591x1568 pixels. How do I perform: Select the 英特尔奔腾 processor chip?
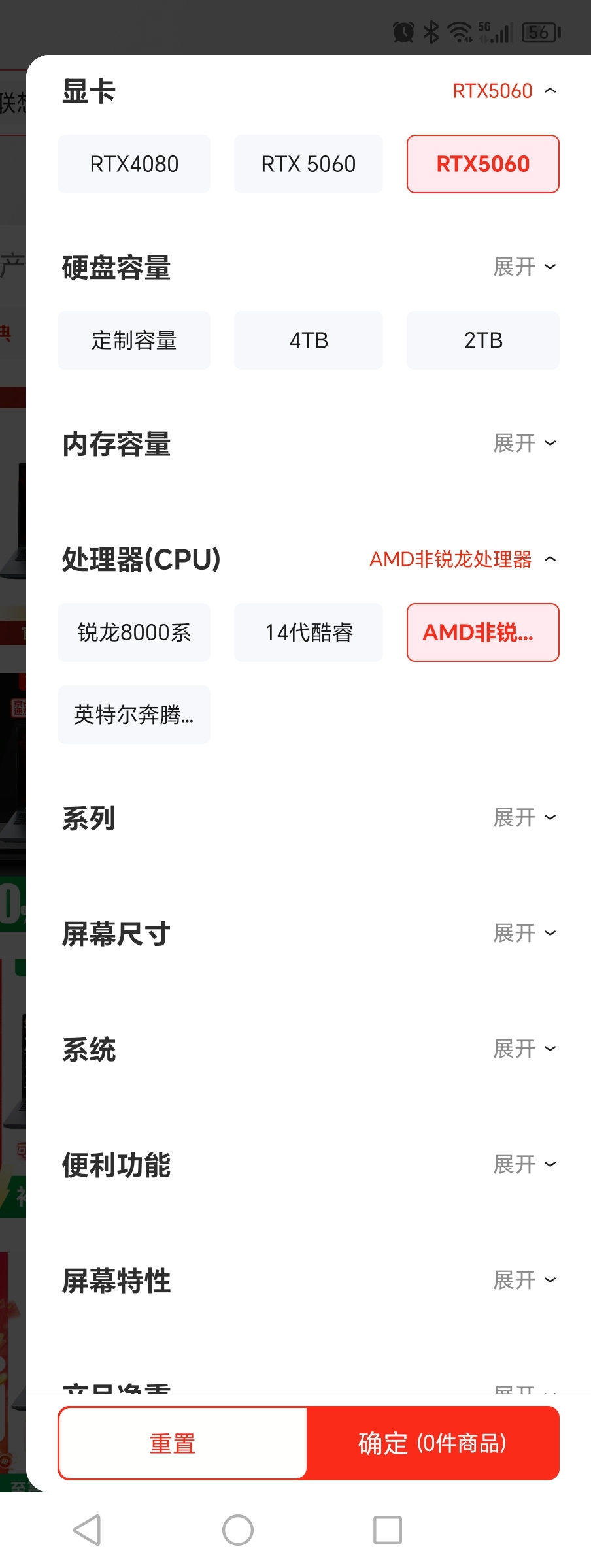(x=134, y=715)
